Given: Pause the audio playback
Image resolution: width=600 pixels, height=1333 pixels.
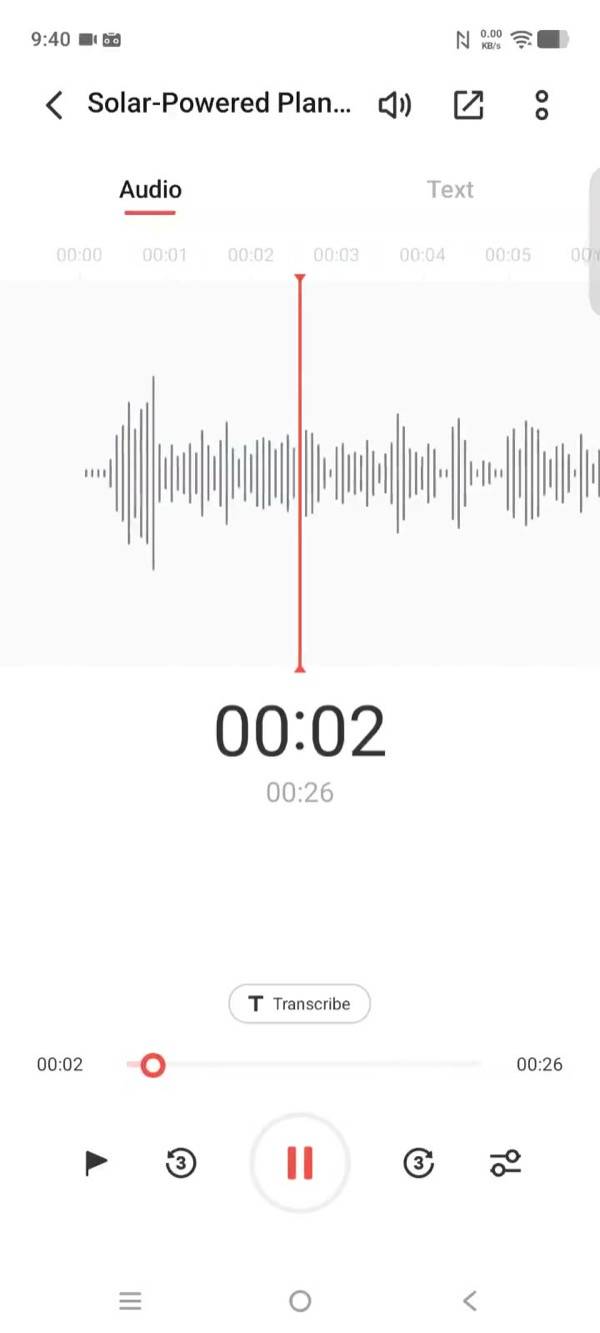Looking at the screenshot, I should tap(300, 1163).
